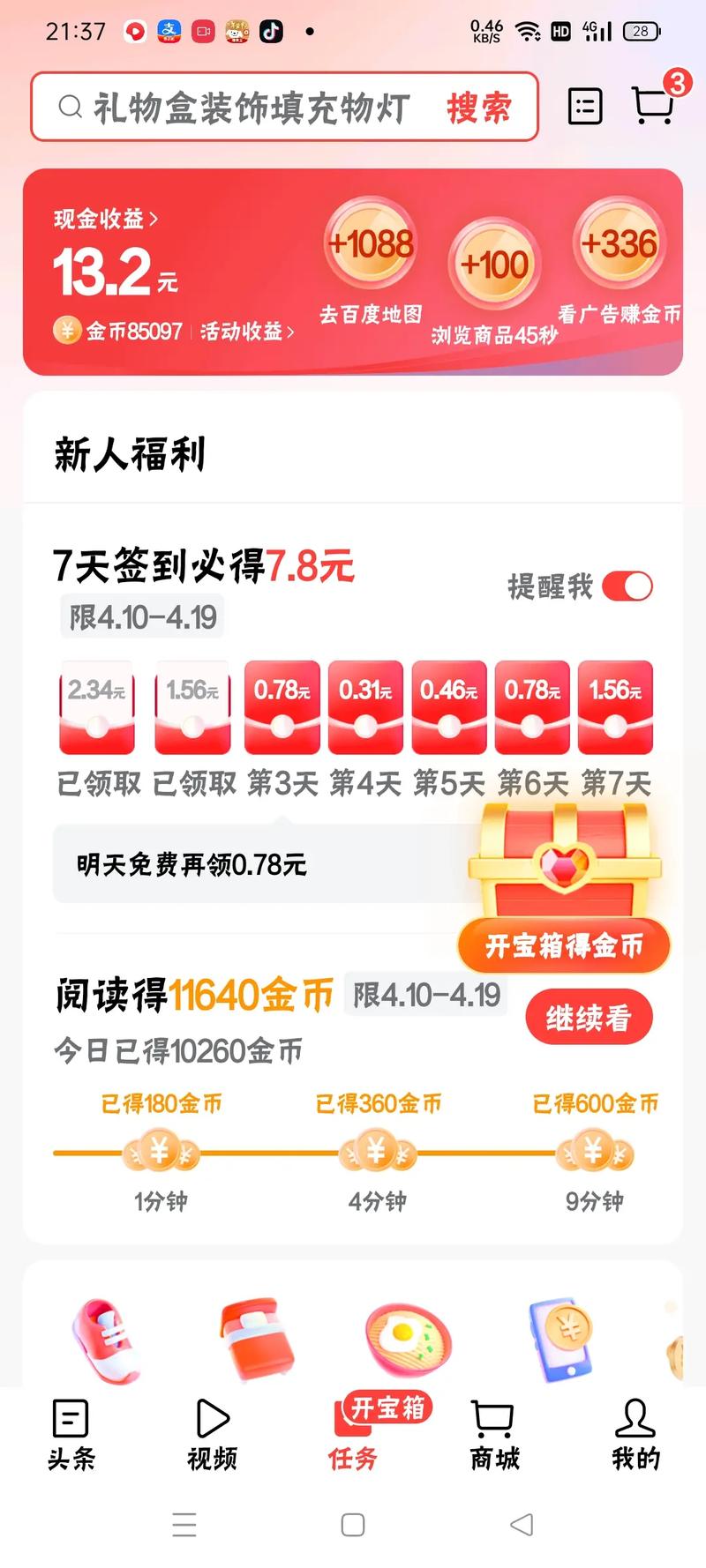Tap the search magnifier icon in search bar
This screenshot has width=706, height=1568.
pyautogui.click(x=69, y=107)
